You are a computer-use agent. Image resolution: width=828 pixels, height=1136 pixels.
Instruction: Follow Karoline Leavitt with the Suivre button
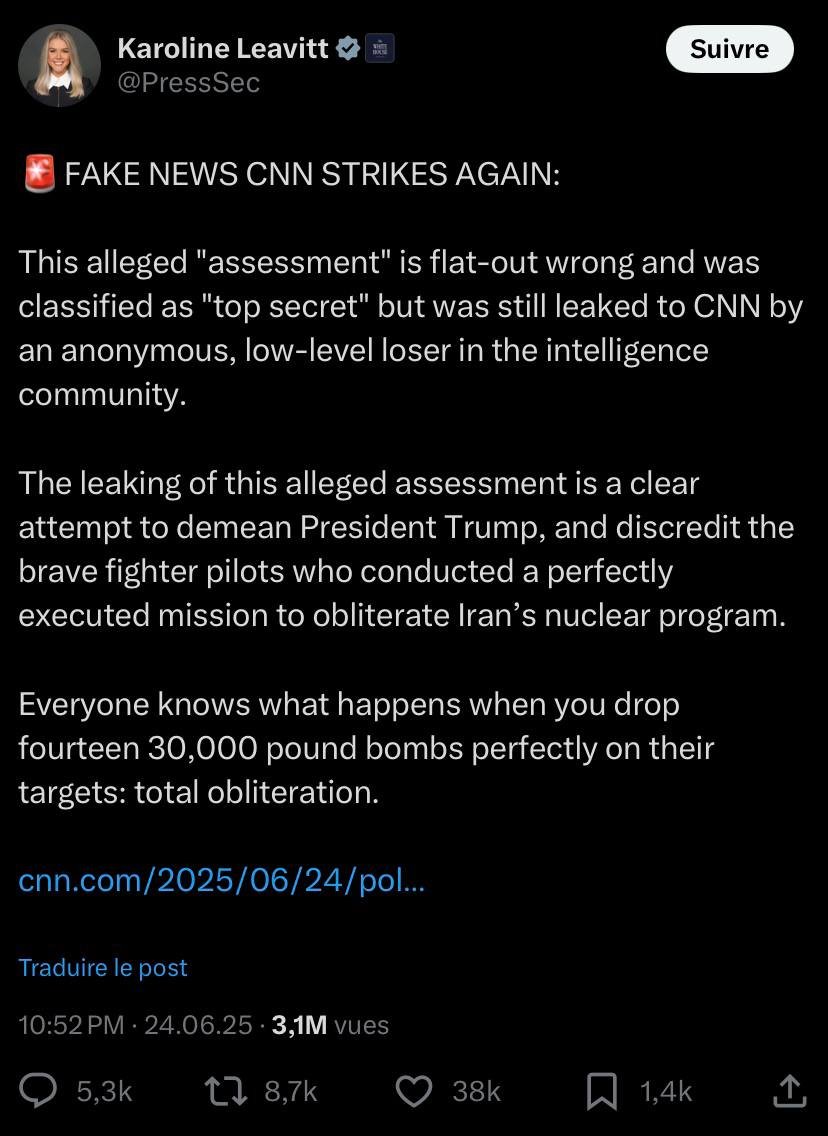(x=729, y=49)
